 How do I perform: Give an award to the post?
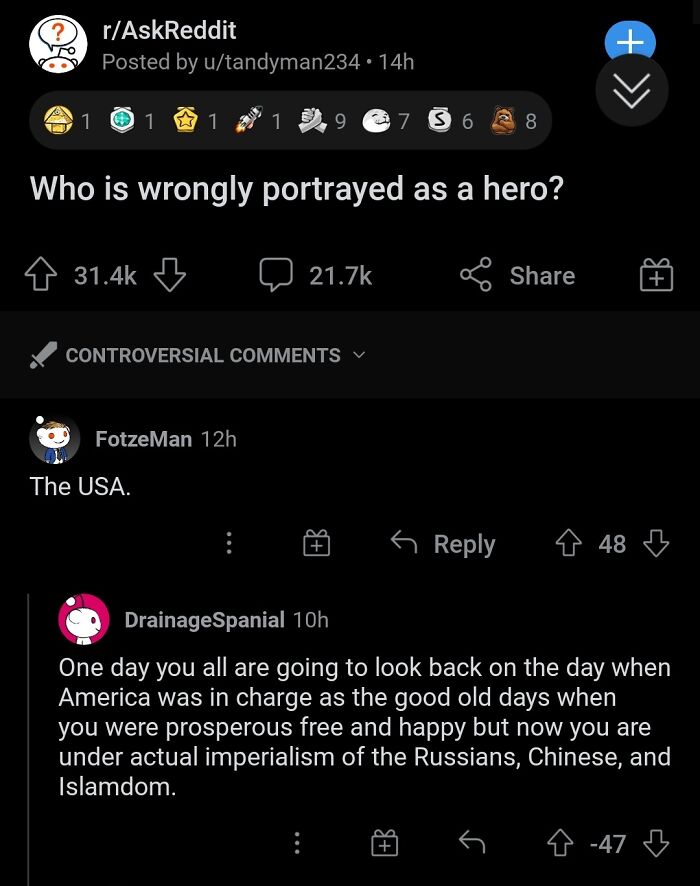(x=656, y=275)
